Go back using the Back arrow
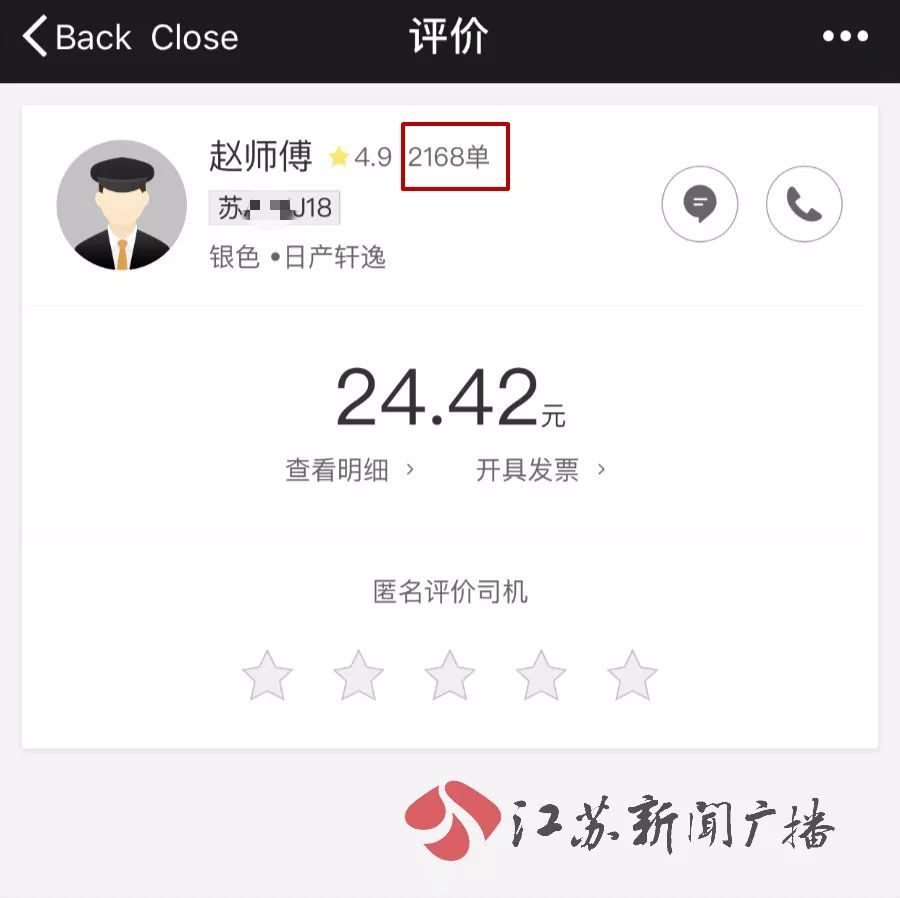Image resolution: width=900 pixels, height=898 pixels. pos(76,38)
